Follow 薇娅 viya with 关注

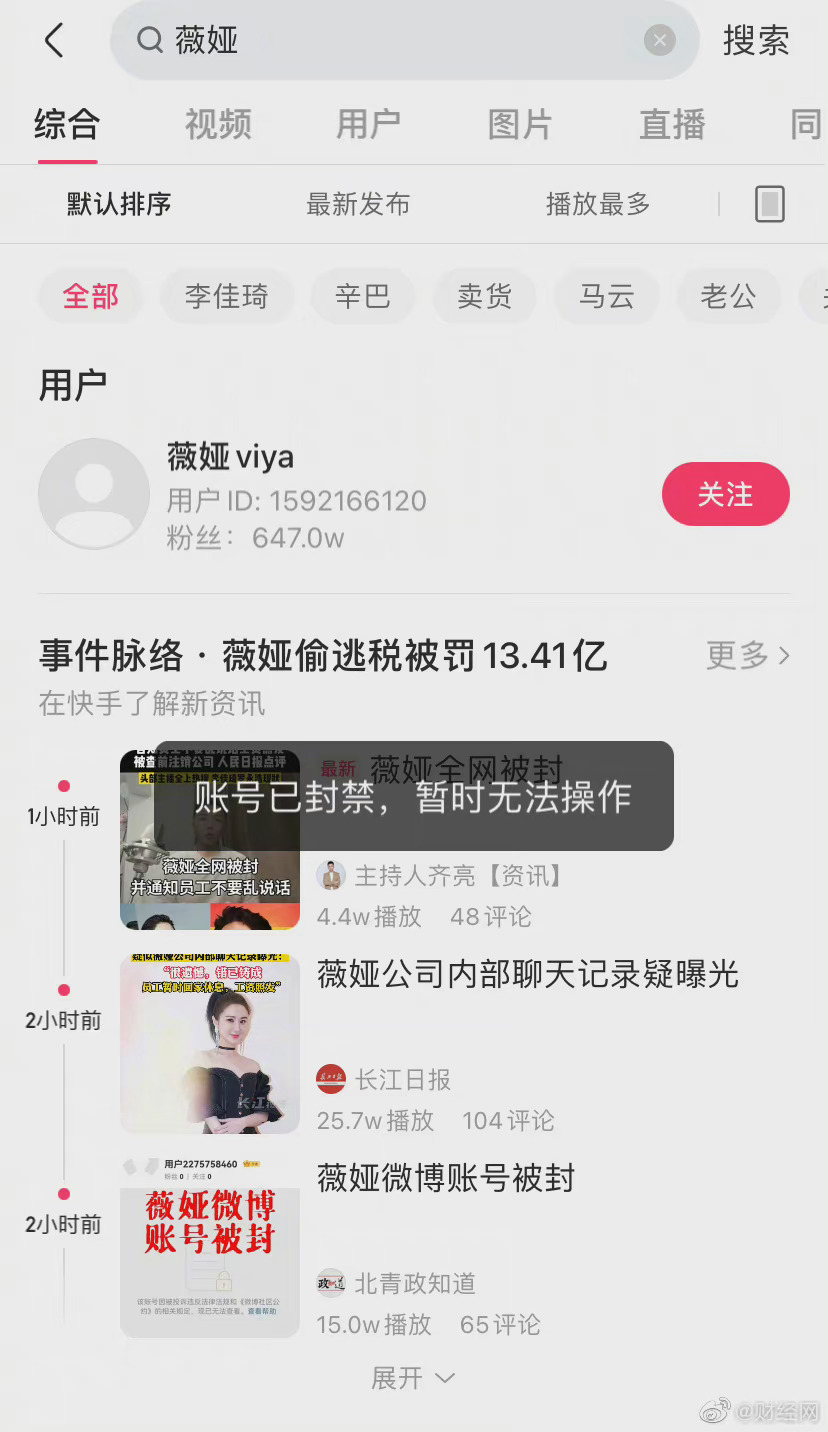726,494
